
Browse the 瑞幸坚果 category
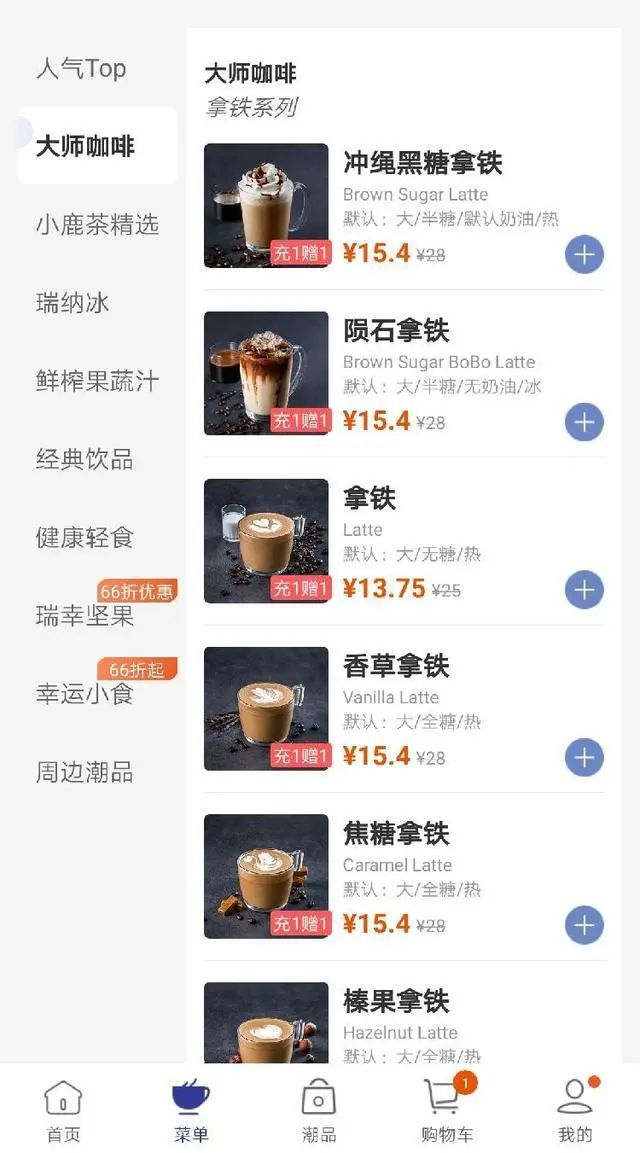(x=85, y=616)
